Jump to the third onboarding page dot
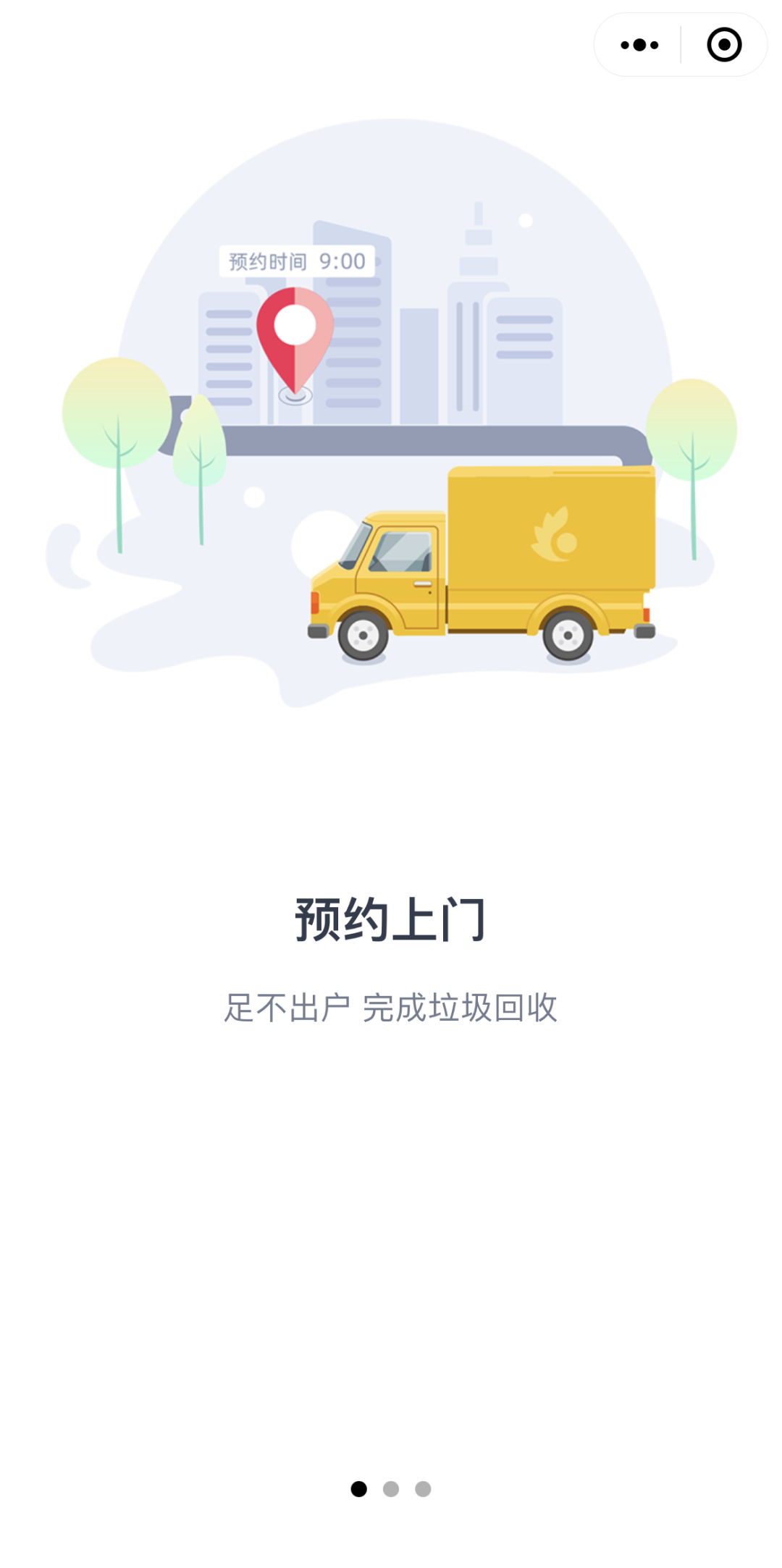The height and width of the screenshot is (1568, 782). [x=423, y=1489]
